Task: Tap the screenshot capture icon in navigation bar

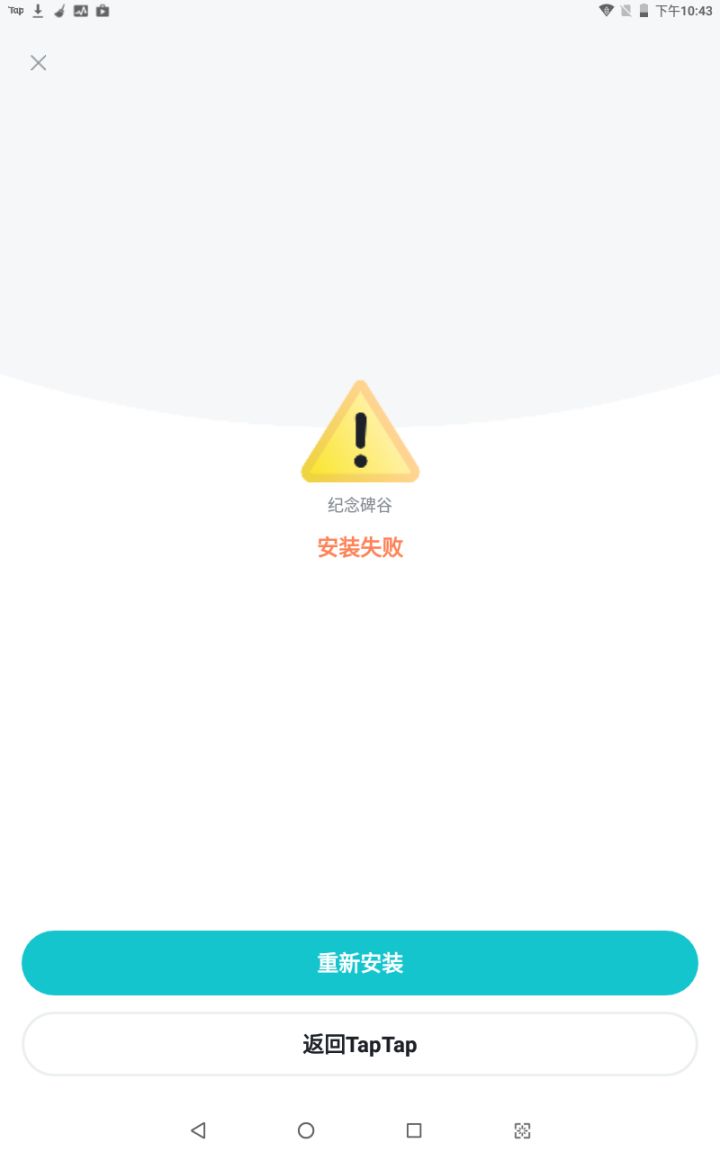Action: (x=521, y=1130)
